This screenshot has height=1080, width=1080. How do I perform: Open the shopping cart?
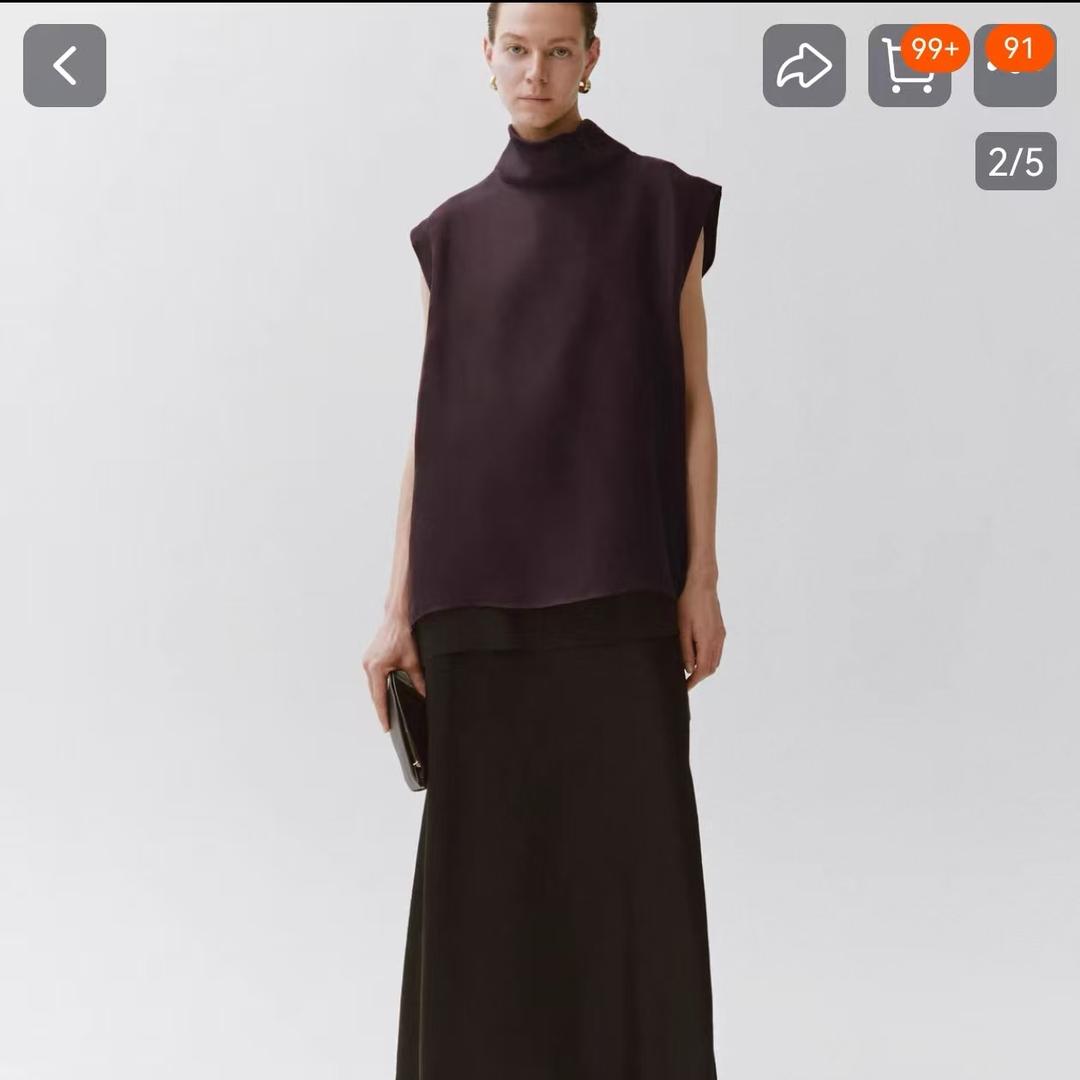tap(908, 68)
